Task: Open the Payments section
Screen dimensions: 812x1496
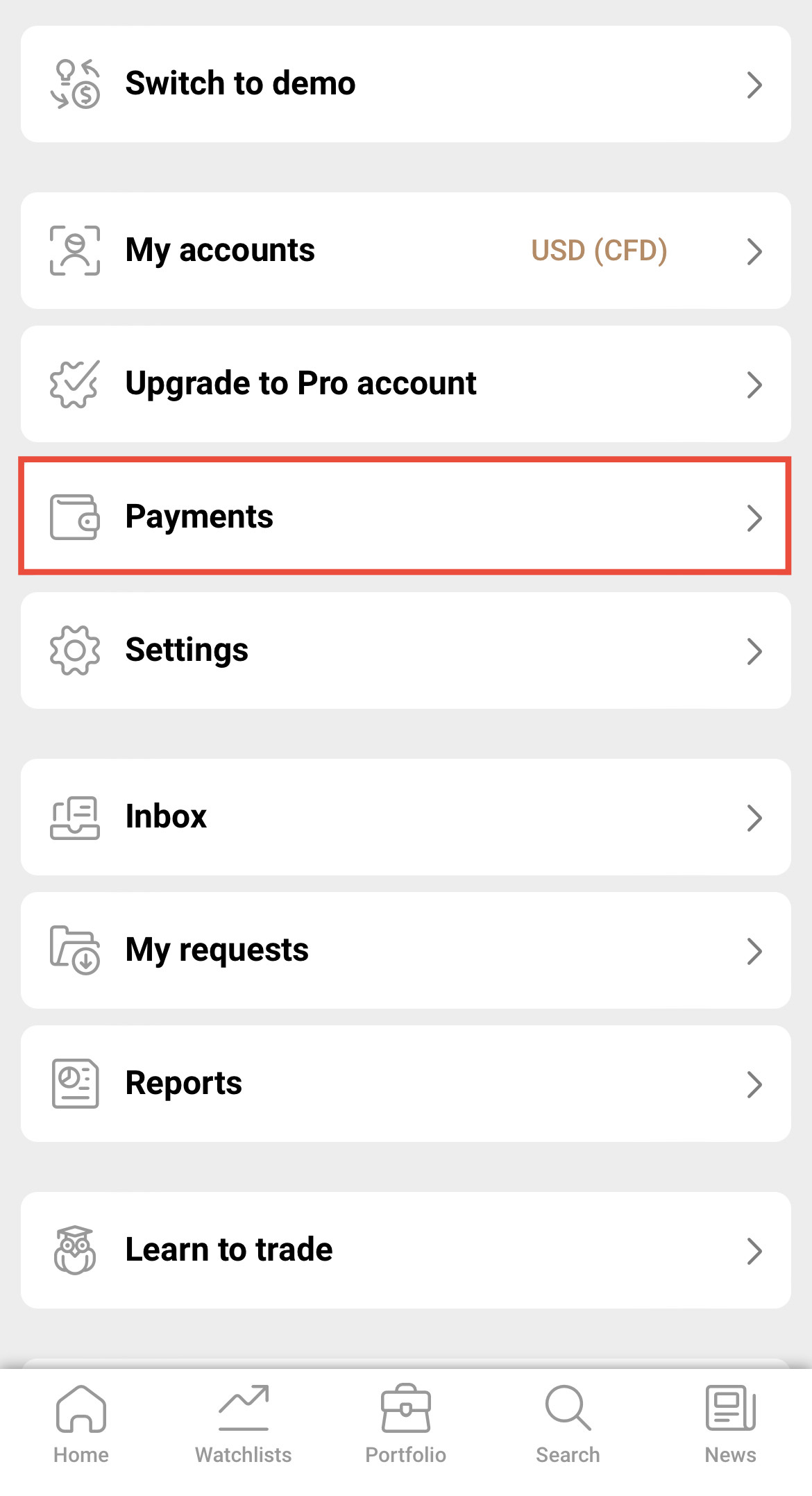Action: coord(405,516)
